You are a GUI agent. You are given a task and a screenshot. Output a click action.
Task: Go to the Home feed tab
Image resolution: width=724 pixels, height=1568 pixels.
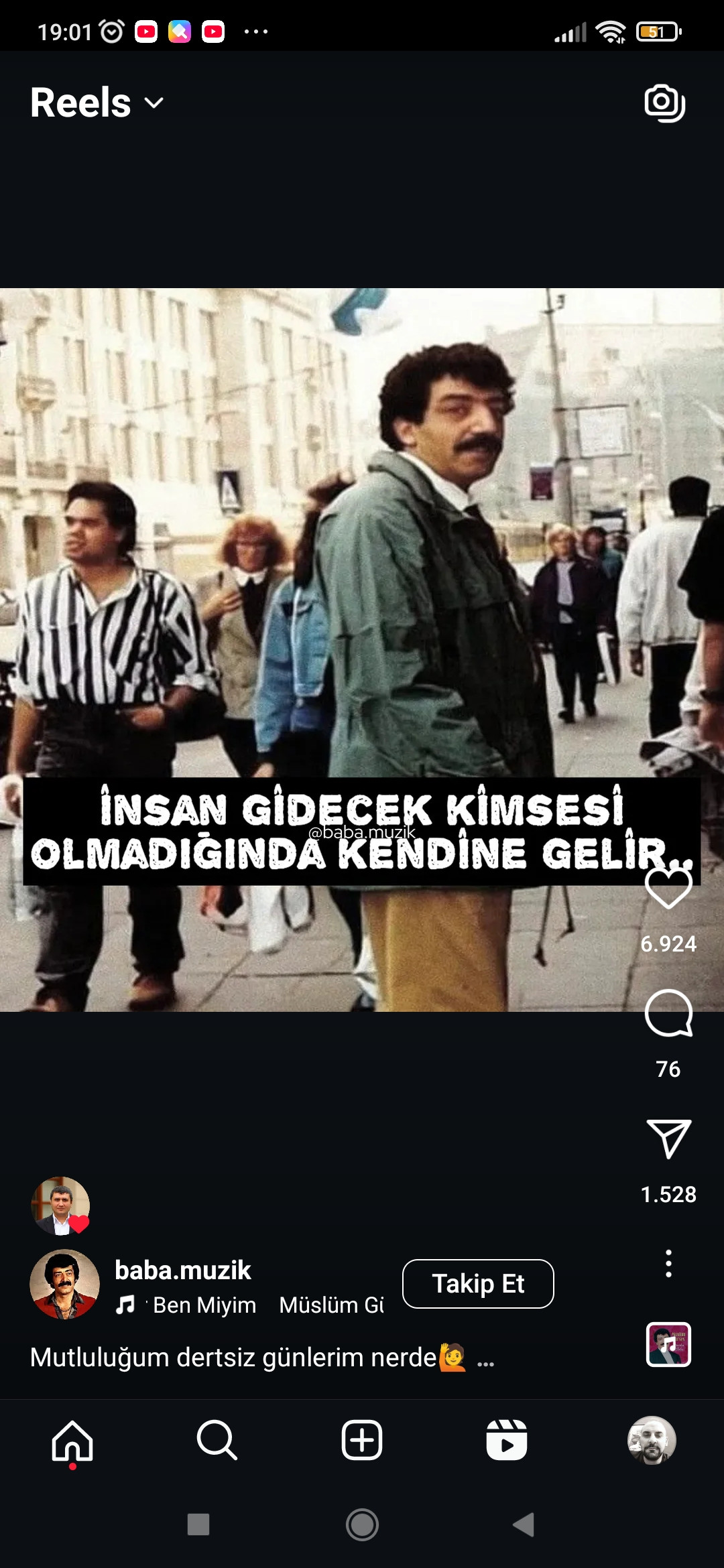tap(72, 1440)
